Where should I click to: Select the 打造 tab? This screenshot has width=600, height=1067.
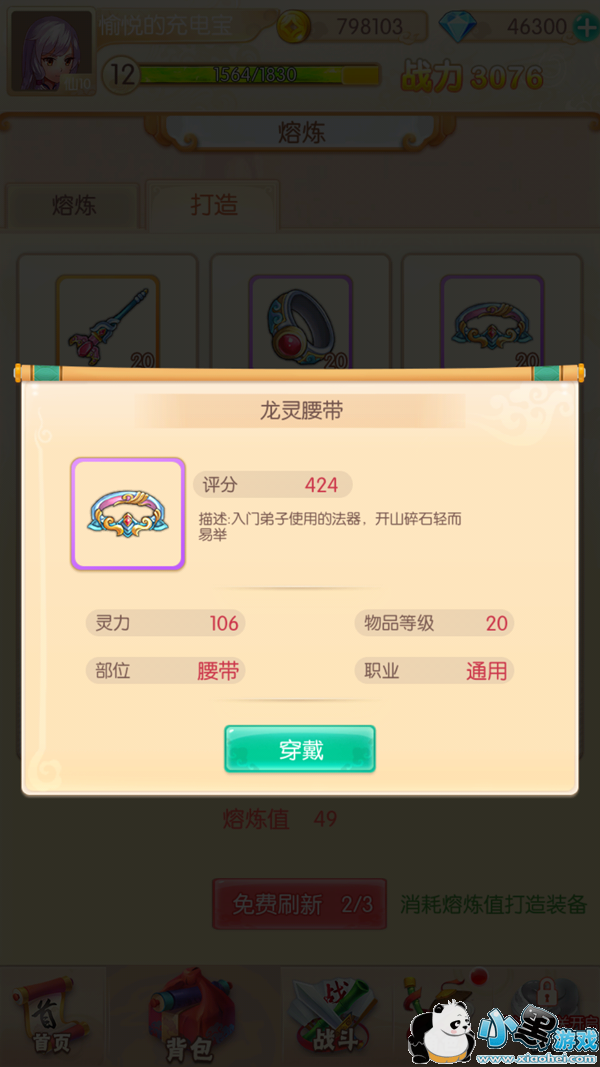[x=214, y=205]
